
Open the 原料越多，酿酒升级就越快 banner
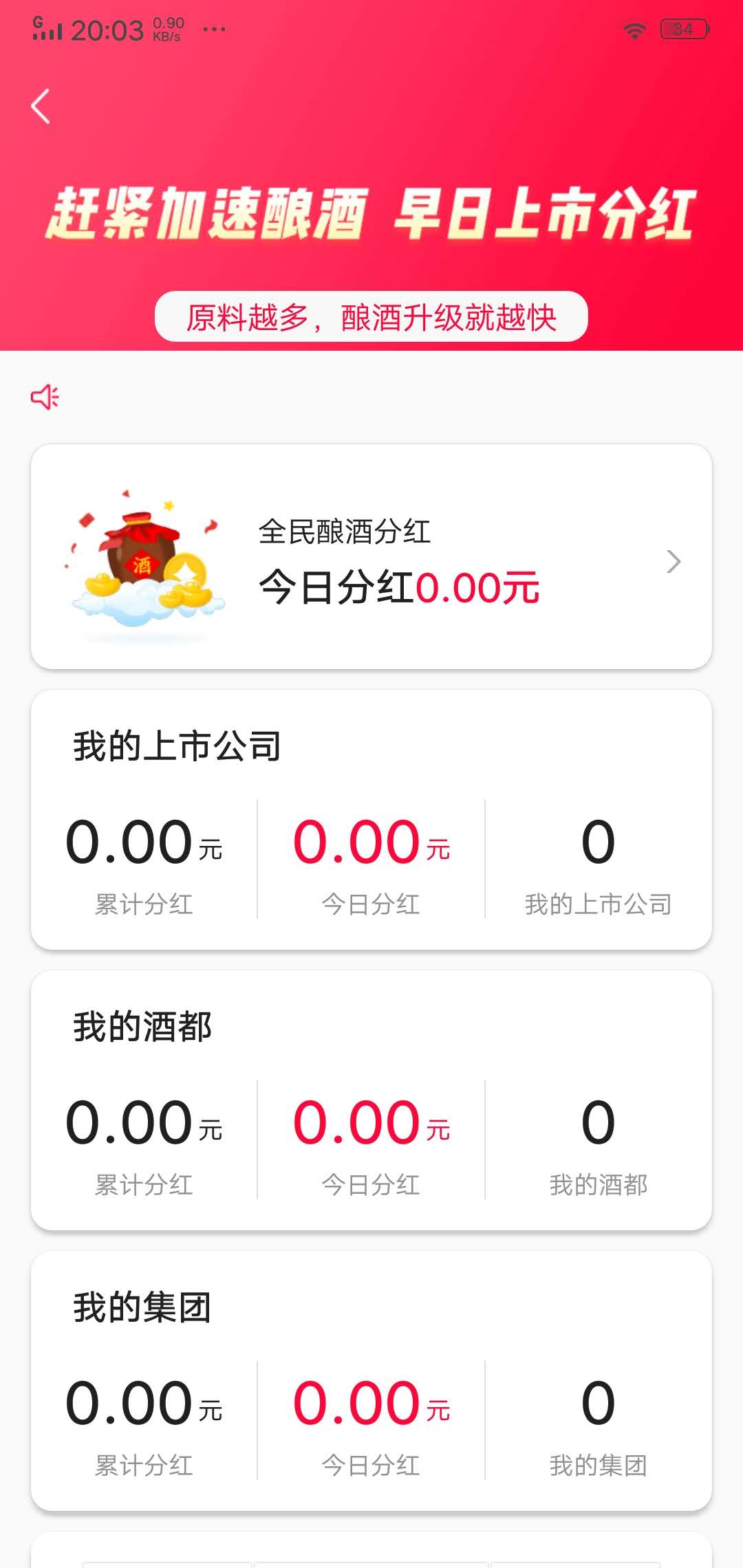tap(371, 315)
